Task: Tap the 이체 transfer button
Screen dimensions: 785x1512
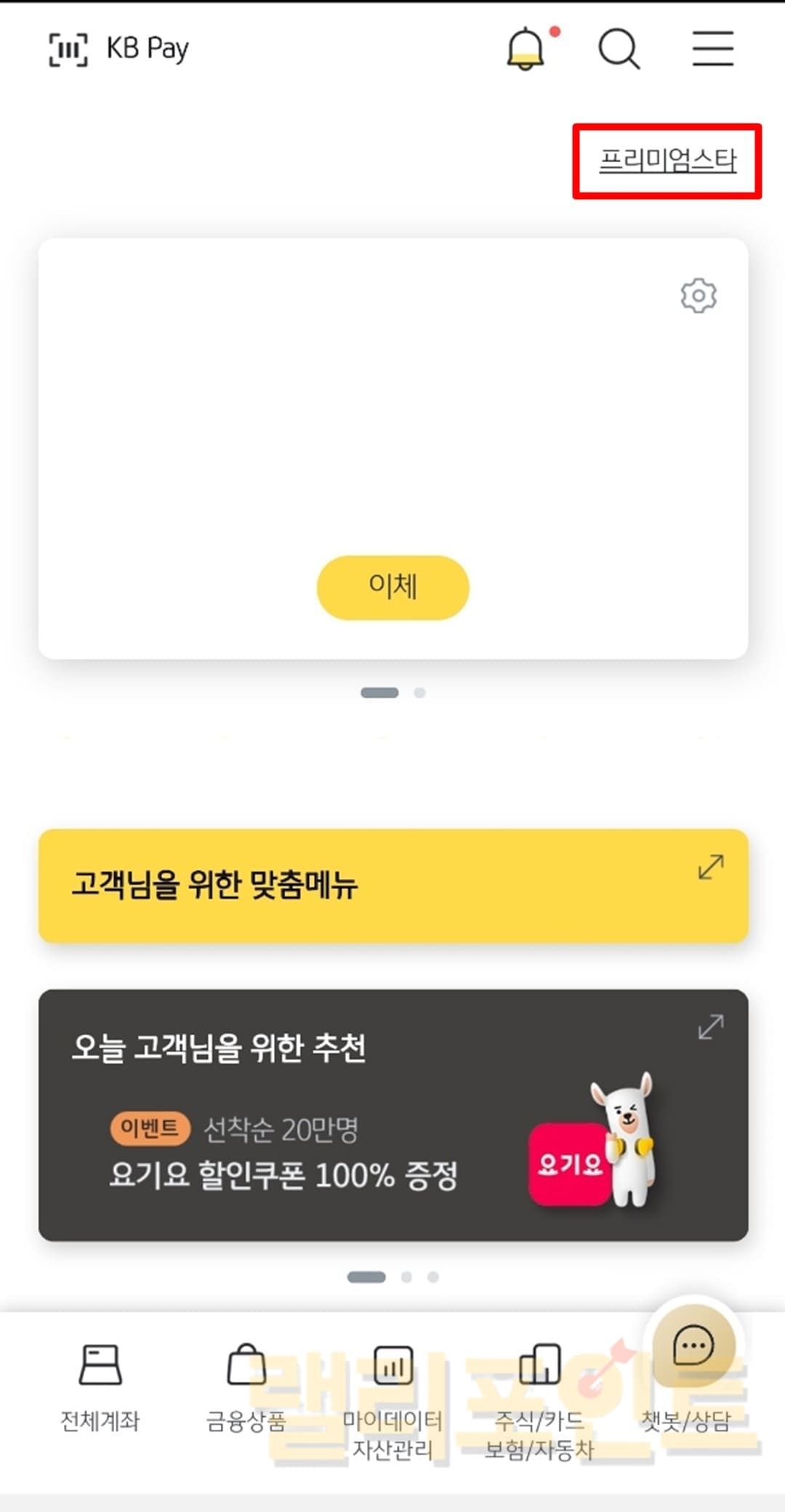Action: click(x=392, y=587)
